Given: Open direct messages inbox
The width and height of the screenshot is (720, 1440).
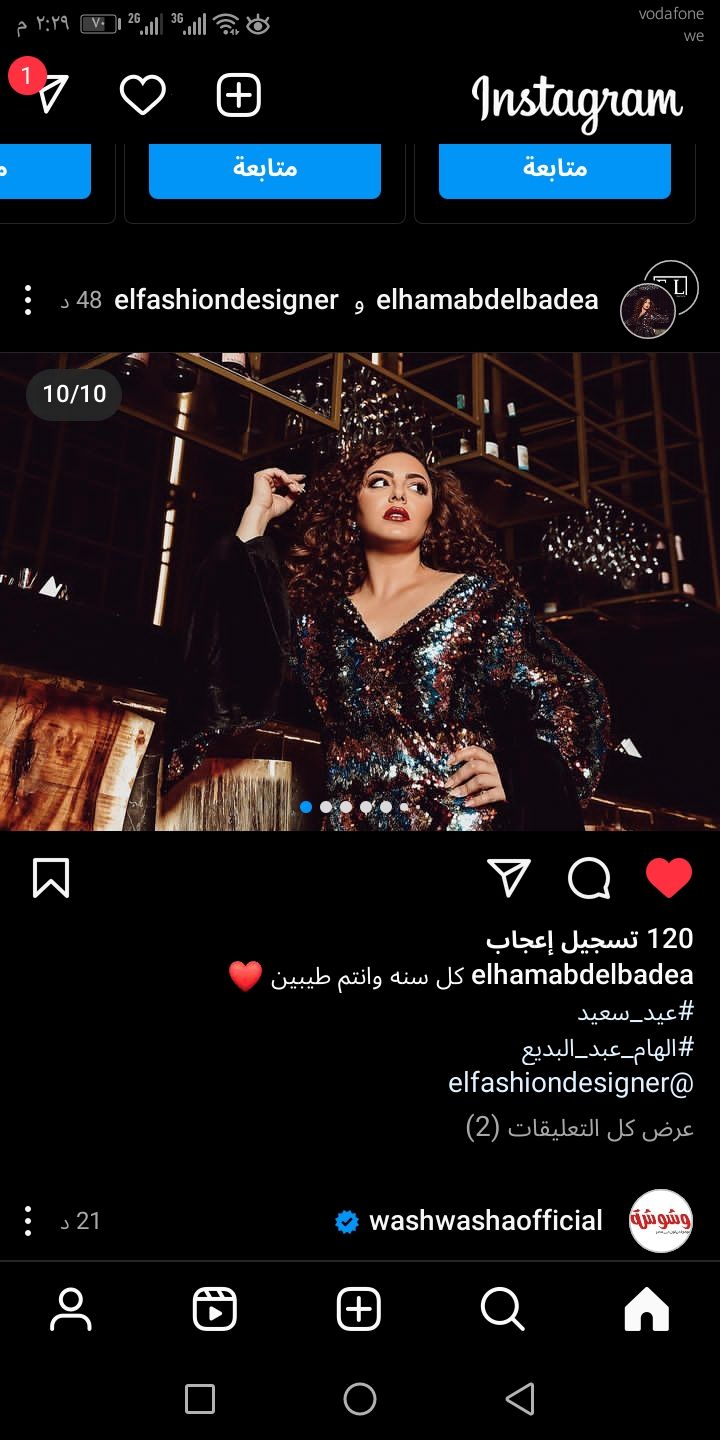Looking at the screenshot, I should tap(52, 94).
